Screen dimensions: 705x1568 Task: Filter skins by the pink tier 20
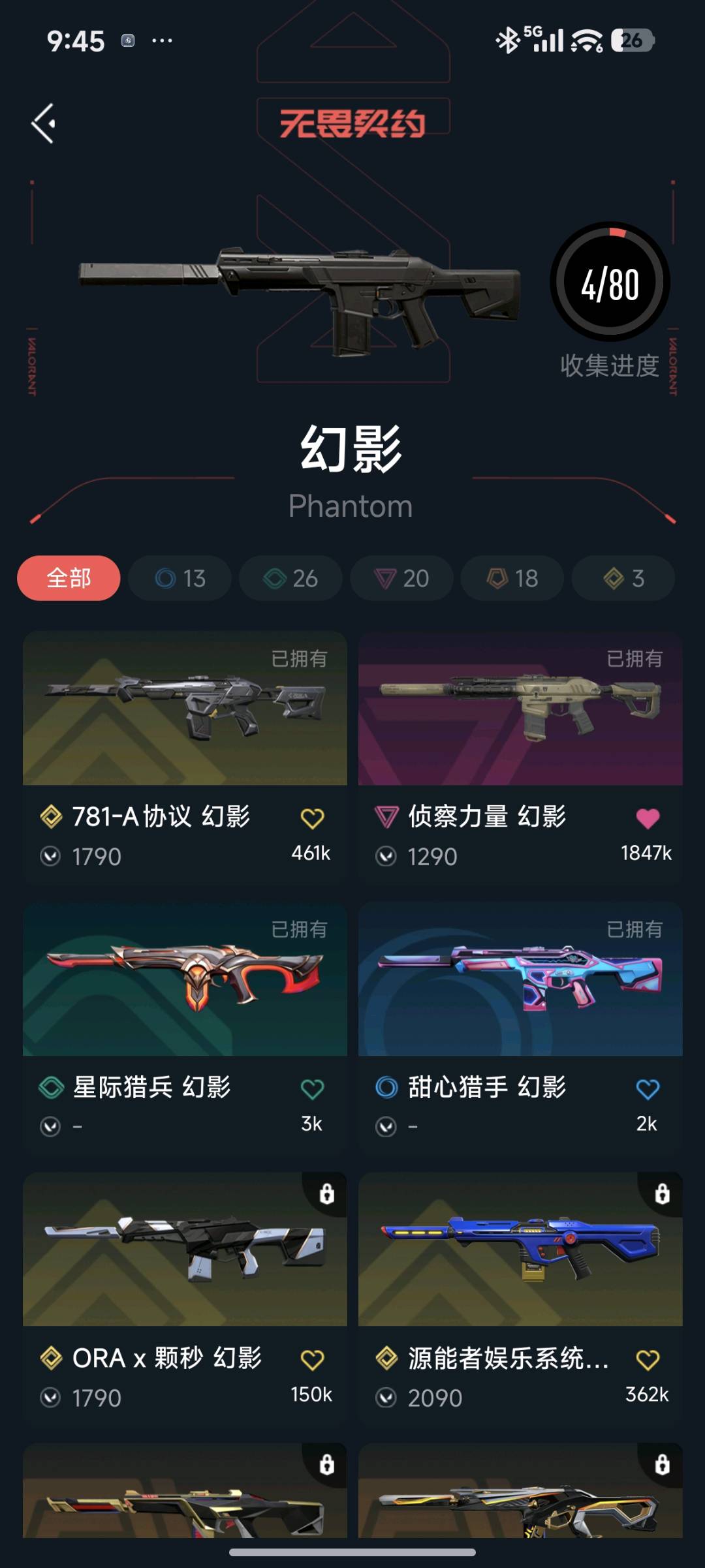click(401, 578)
